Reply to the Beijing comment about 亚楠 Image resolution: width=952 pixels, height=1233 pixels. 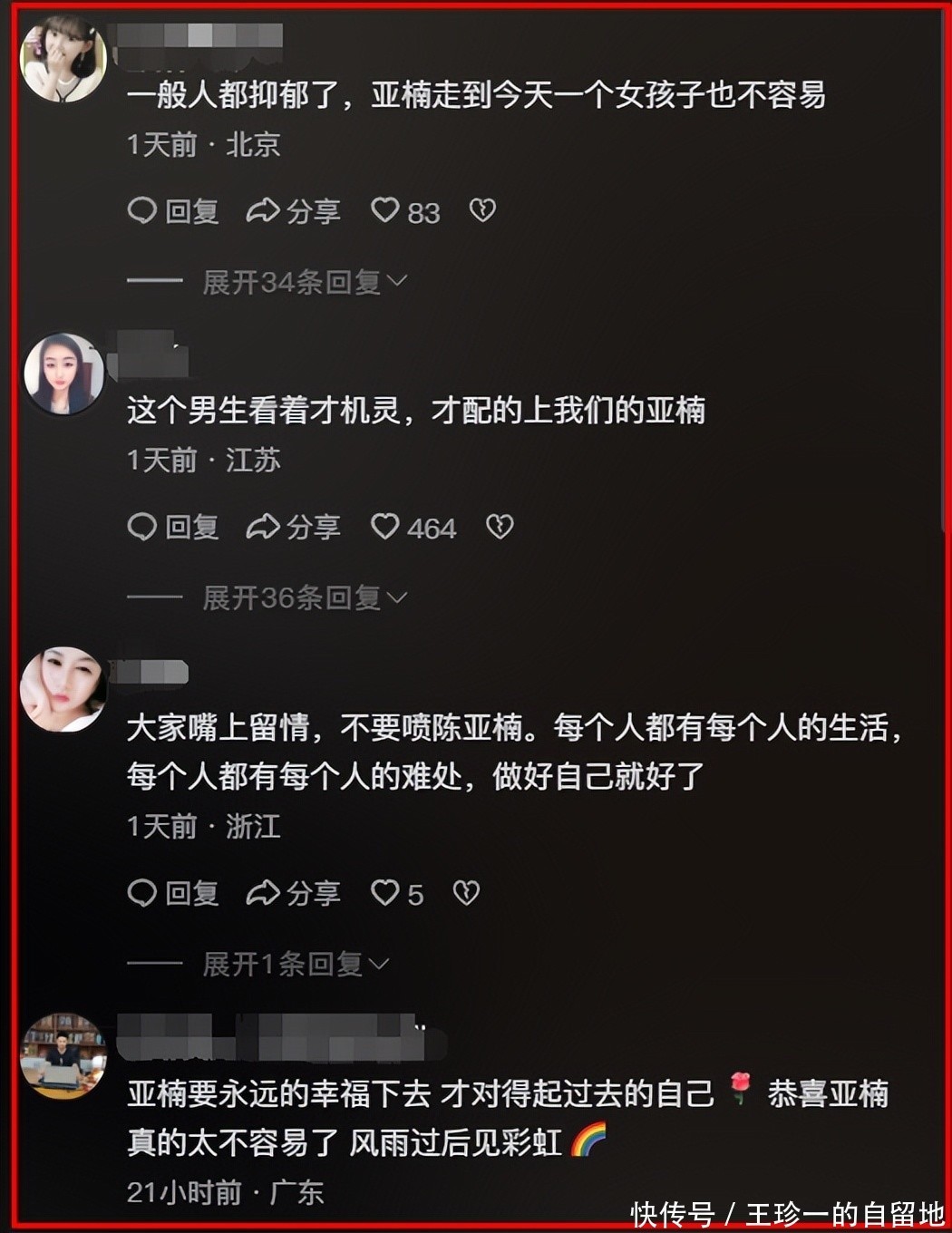pyautogui.click(x=173, y=211)
